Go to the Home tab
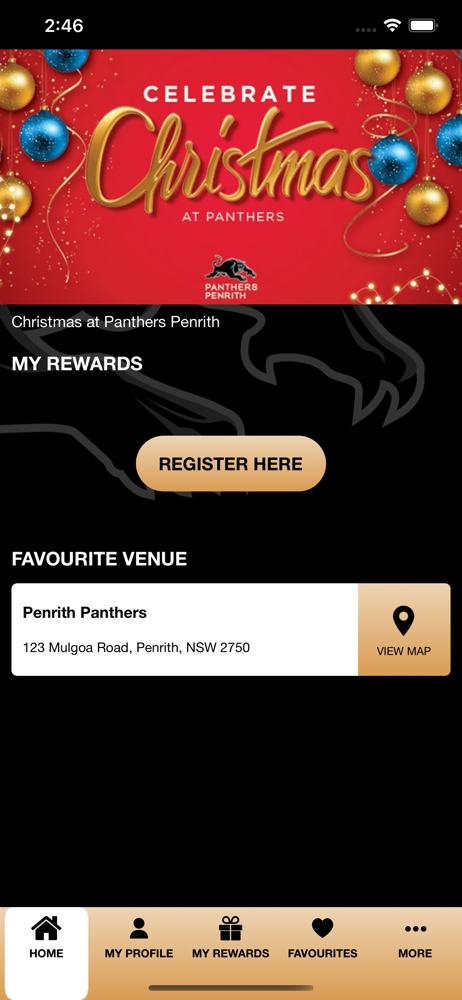The image size is (462, 1000). pyautogui.click(x=47, y=938)
